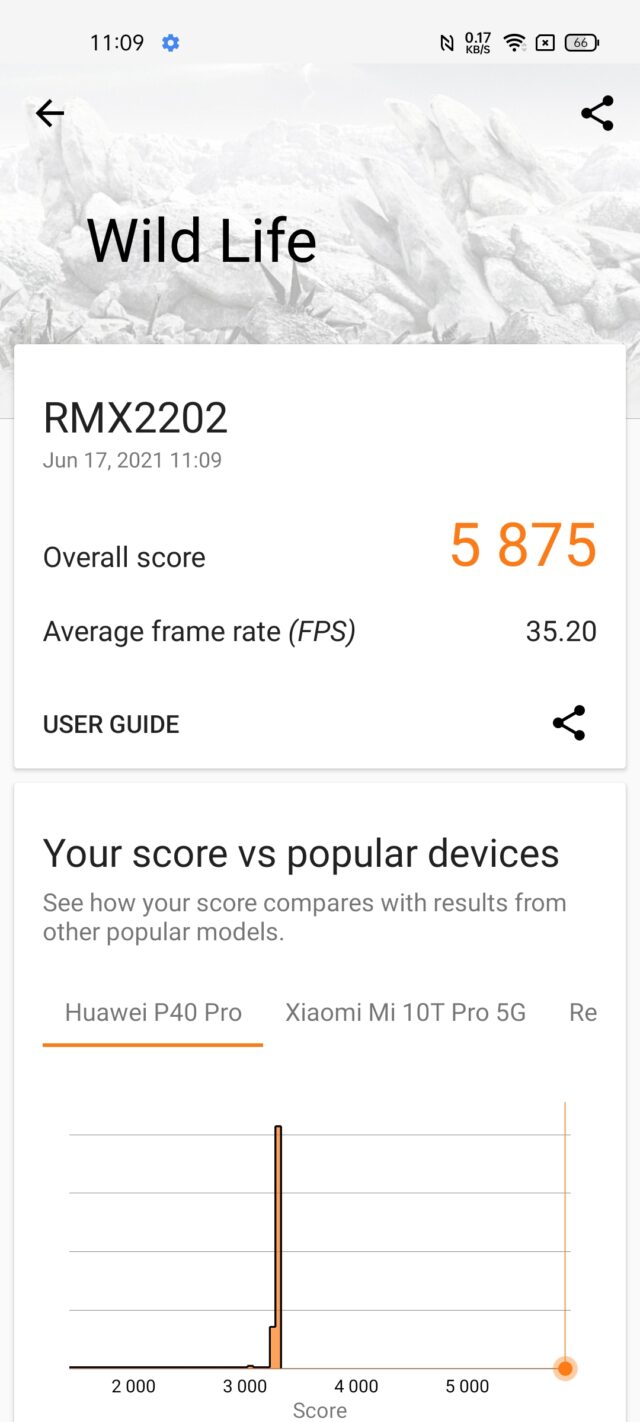640x1422 pixels.
Task: Select the Huawei P40 Pro tab
Action: coord(153,1012)
